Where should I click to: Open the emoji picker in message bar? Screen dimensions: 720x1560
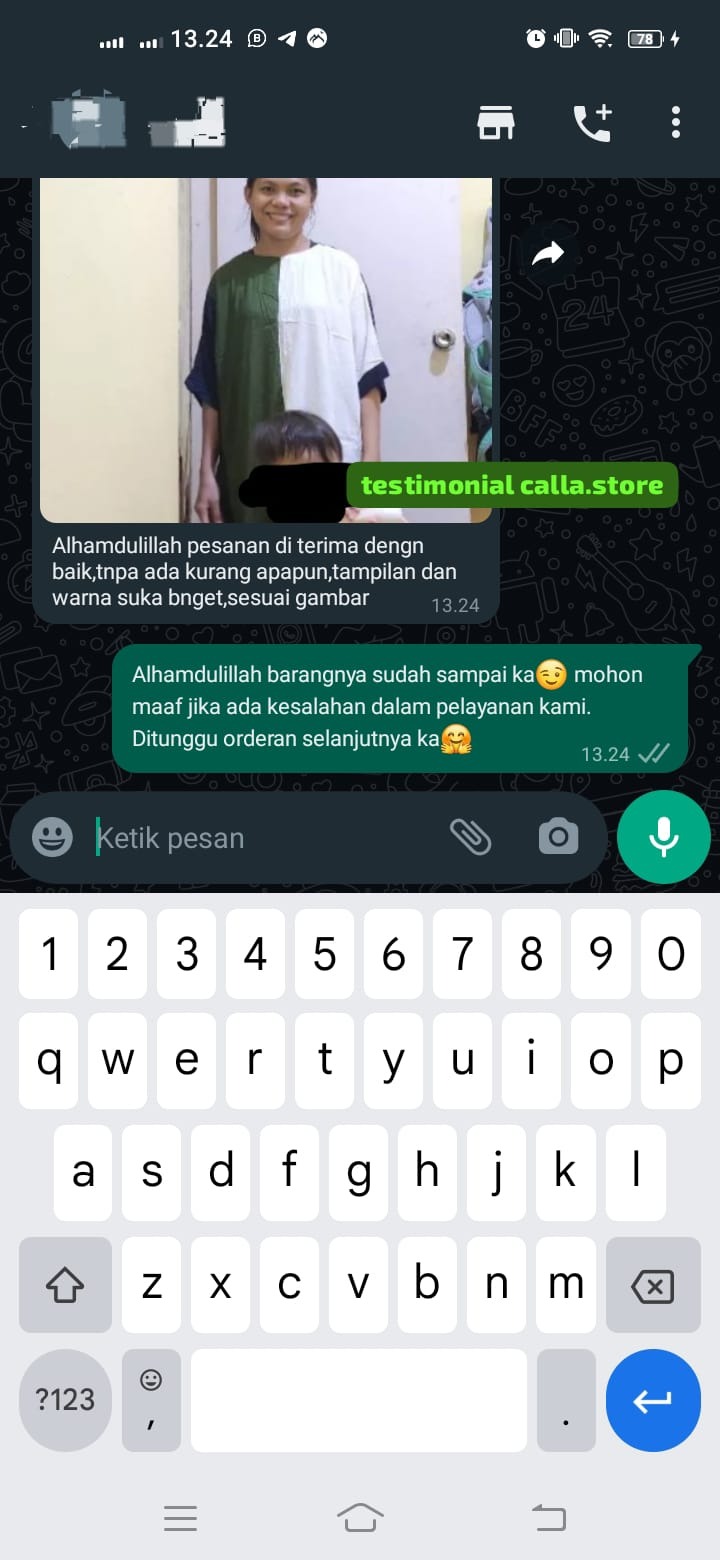click(x=52, y=837)
